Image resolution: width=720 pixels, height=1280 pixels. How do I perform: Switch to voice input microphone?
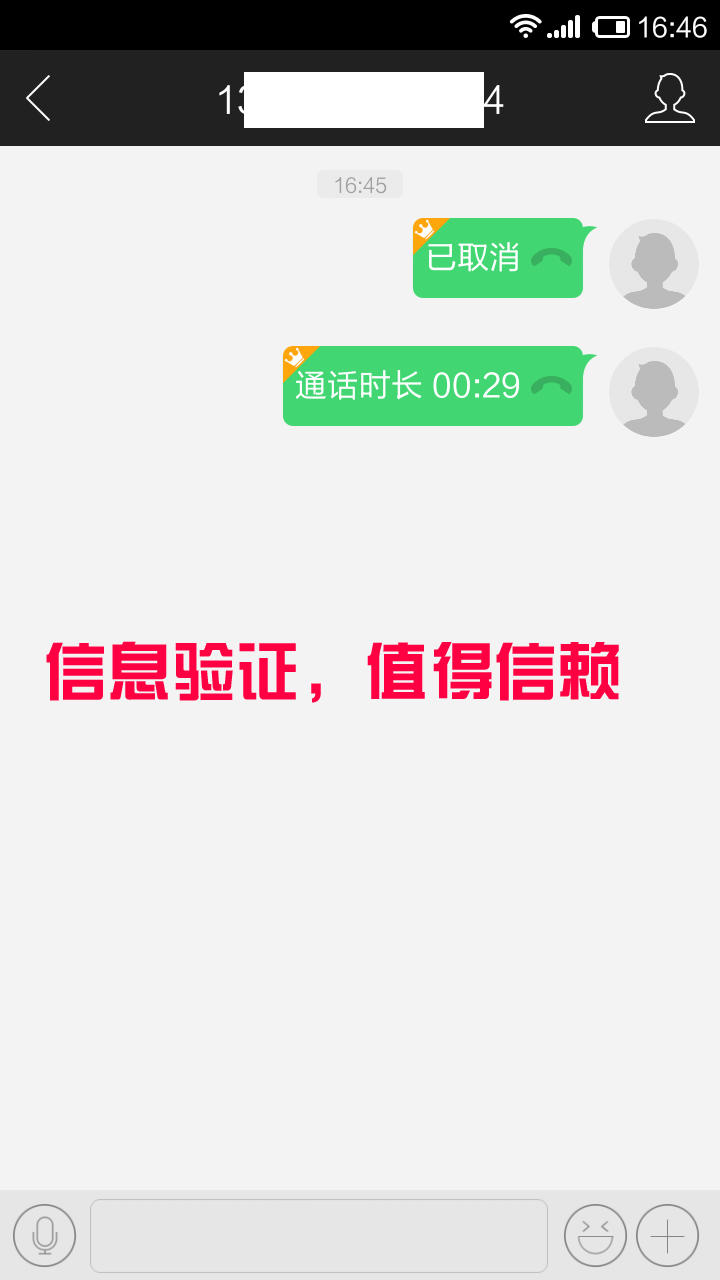coord(44,1235)
